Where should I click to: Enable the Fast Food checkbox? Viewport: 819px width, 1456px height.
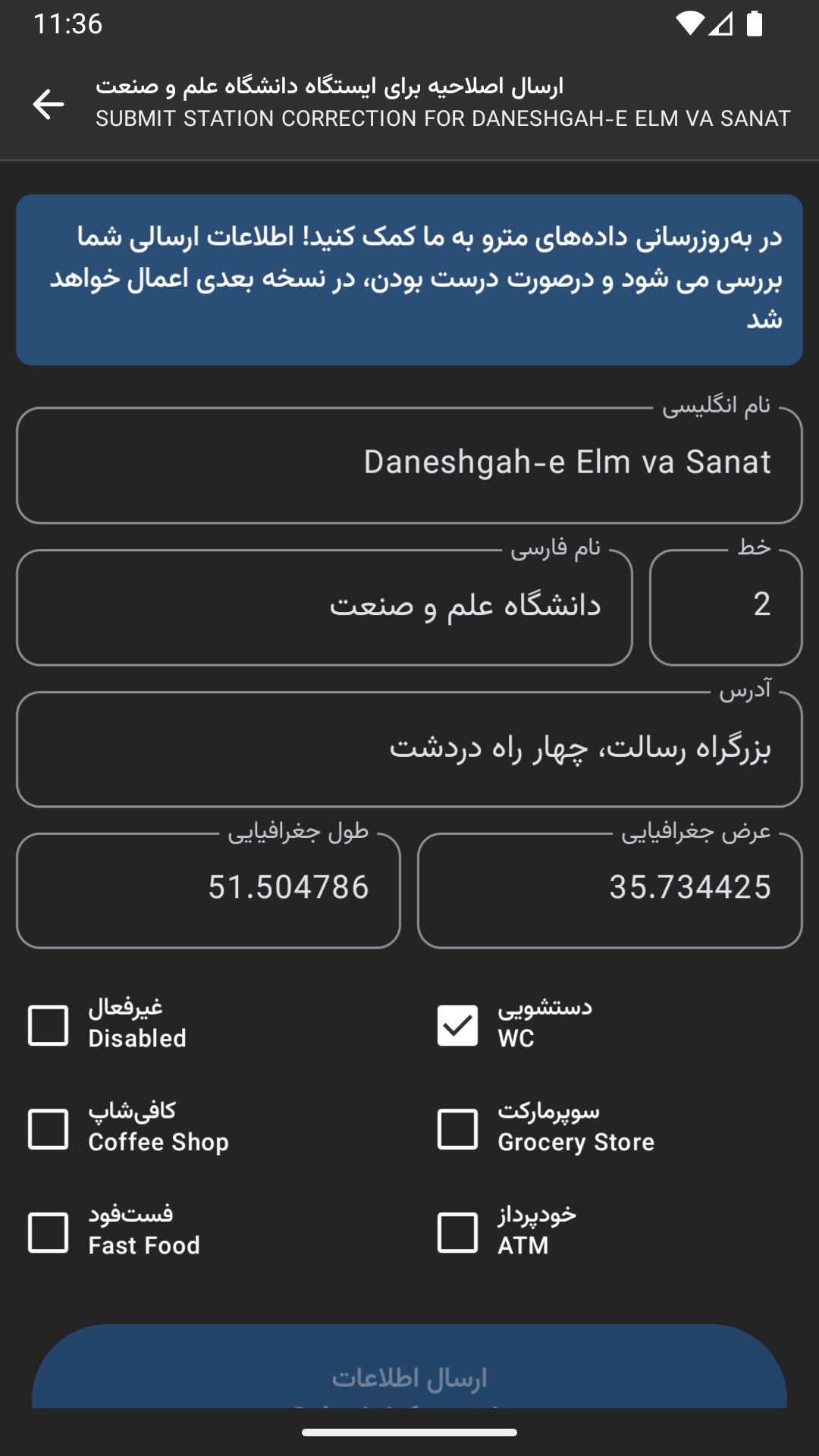49,1232
